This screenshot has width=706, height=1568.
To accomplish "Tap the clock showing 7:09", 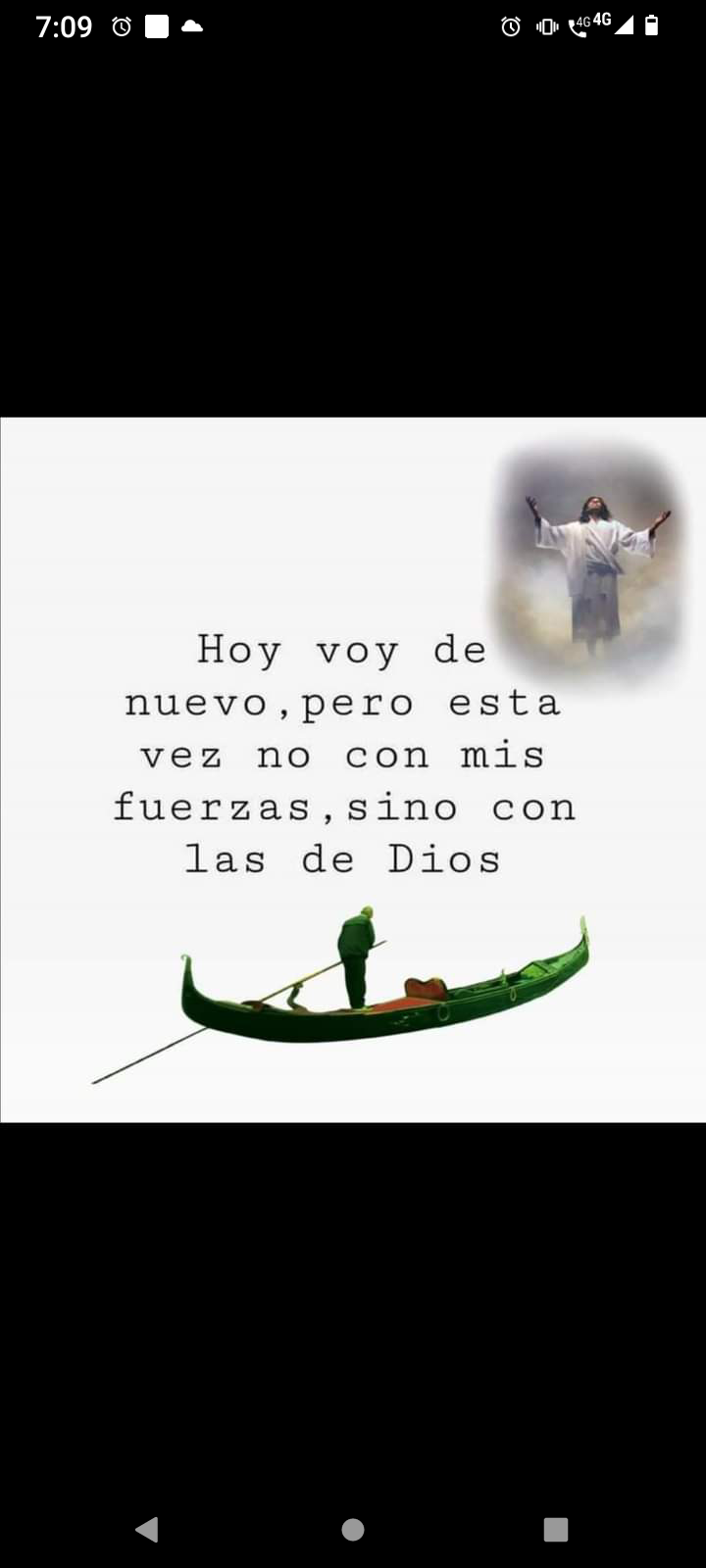I will pos(64,26).
